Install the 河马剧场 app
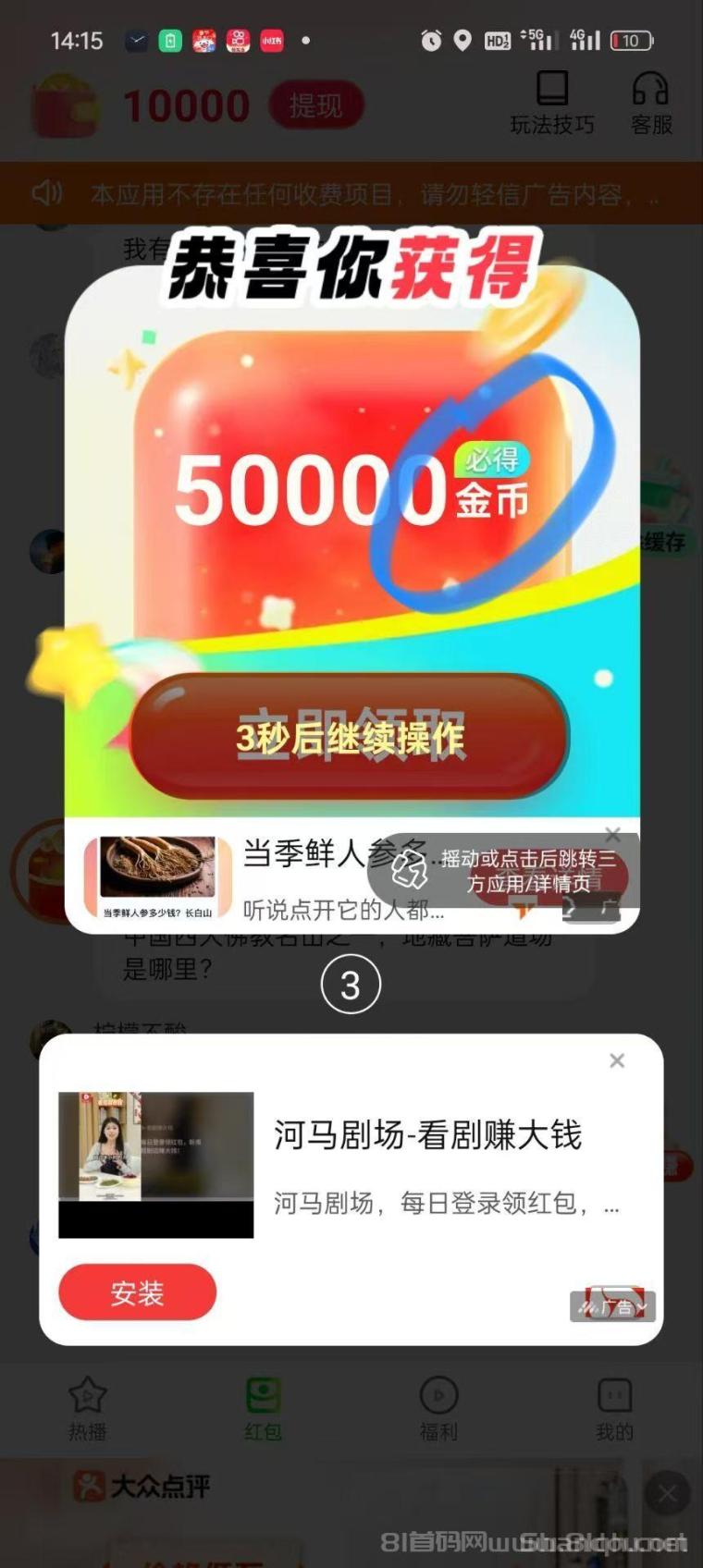This screenshot has height=1568, width=703. pos(137,1292)
